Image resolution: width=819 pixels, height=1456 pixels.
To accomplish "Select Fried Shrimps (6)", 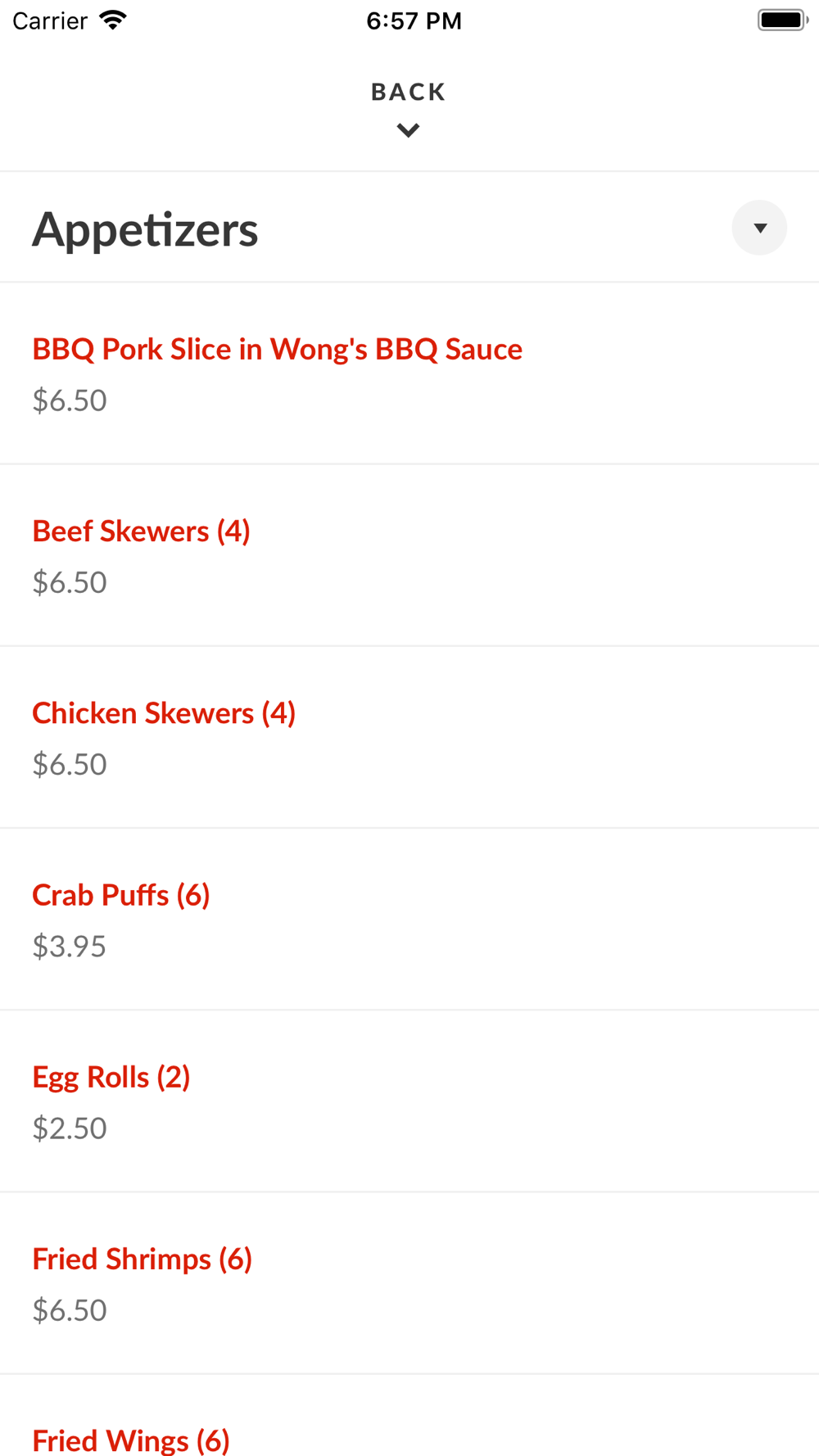I will point(409,1283).
